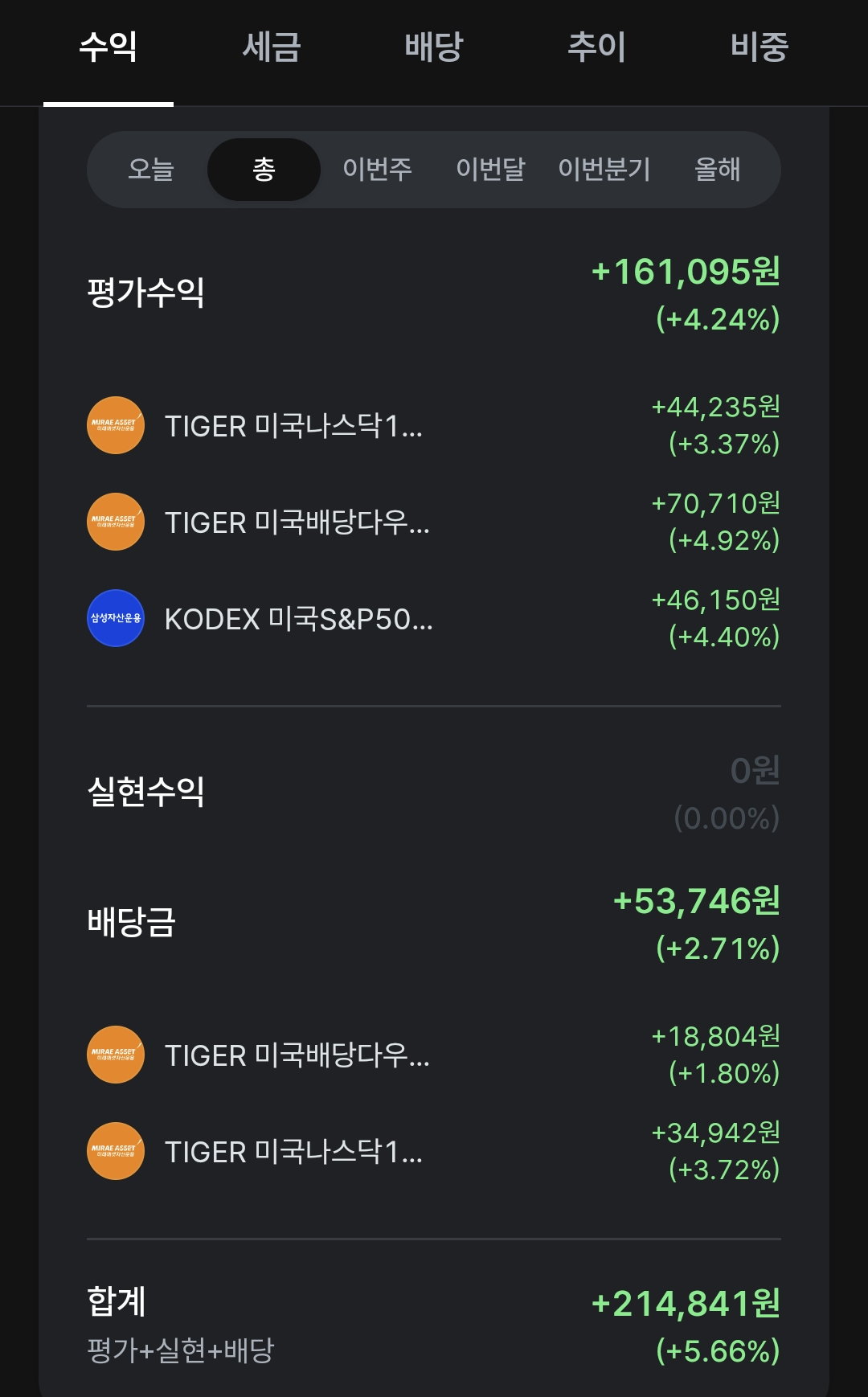Open the 배당 tab
The height and width of the screenshot is (1397, 868).
click(434, 47)
